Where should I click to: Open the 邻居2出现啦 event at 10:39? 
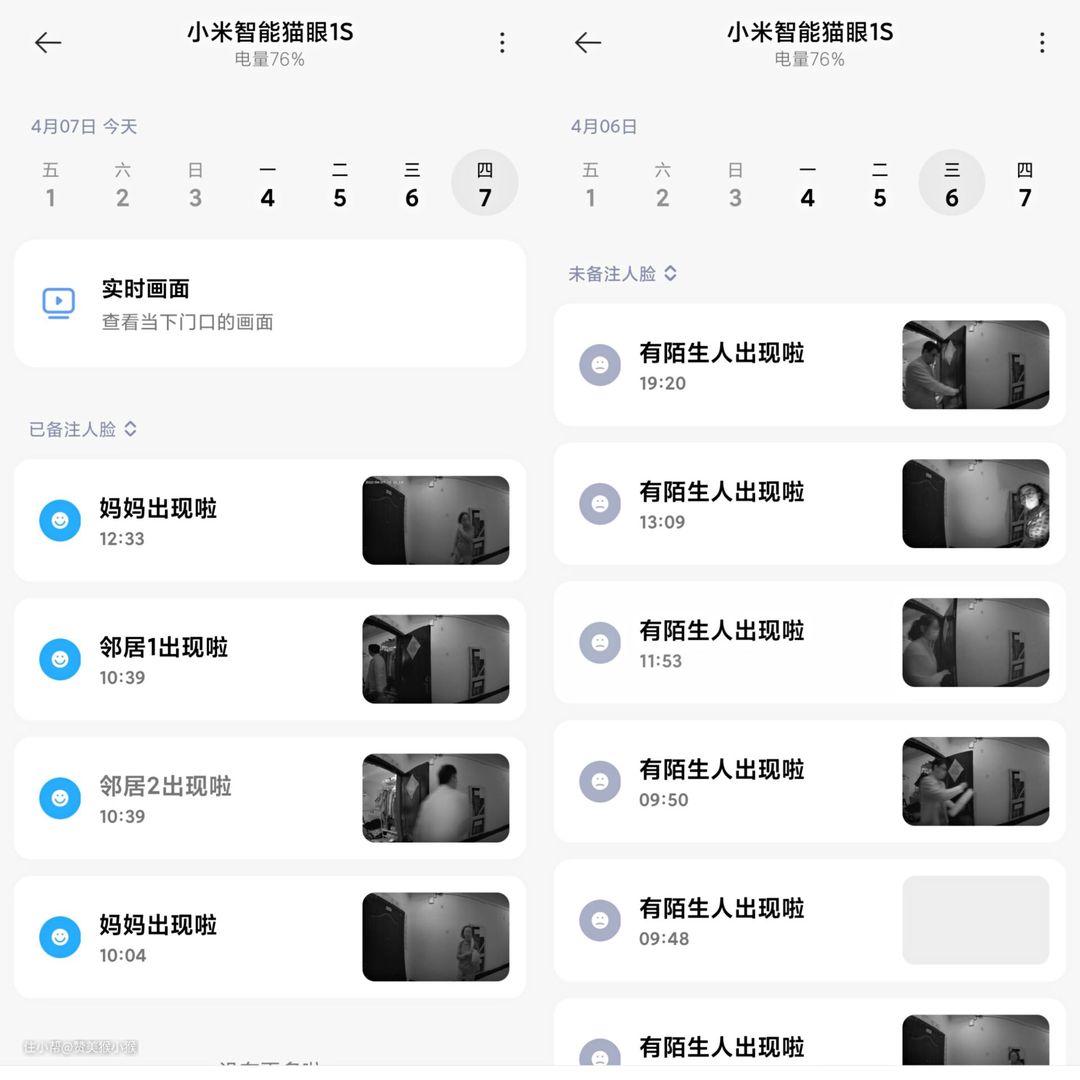point(269,799)
